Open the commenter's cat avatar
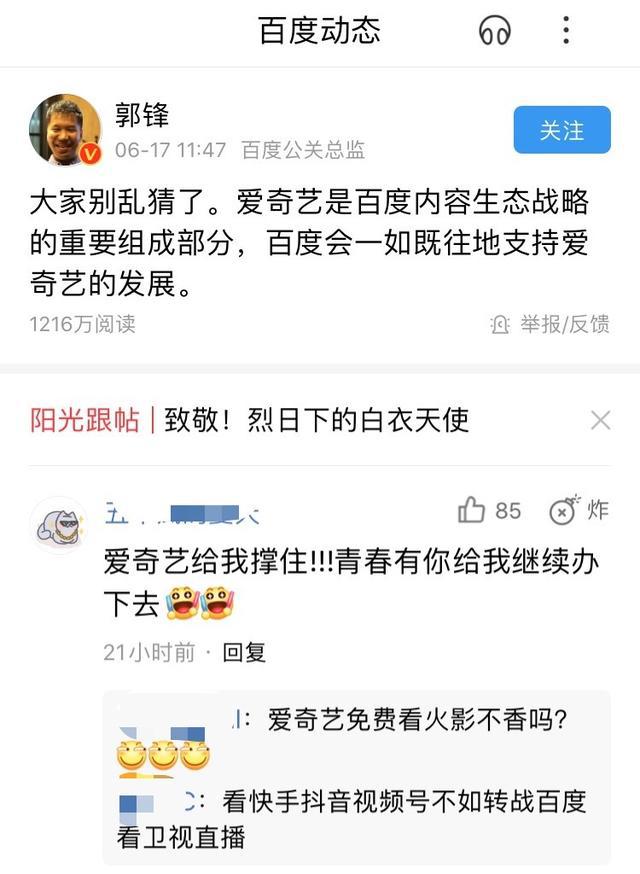 point(58,524)
